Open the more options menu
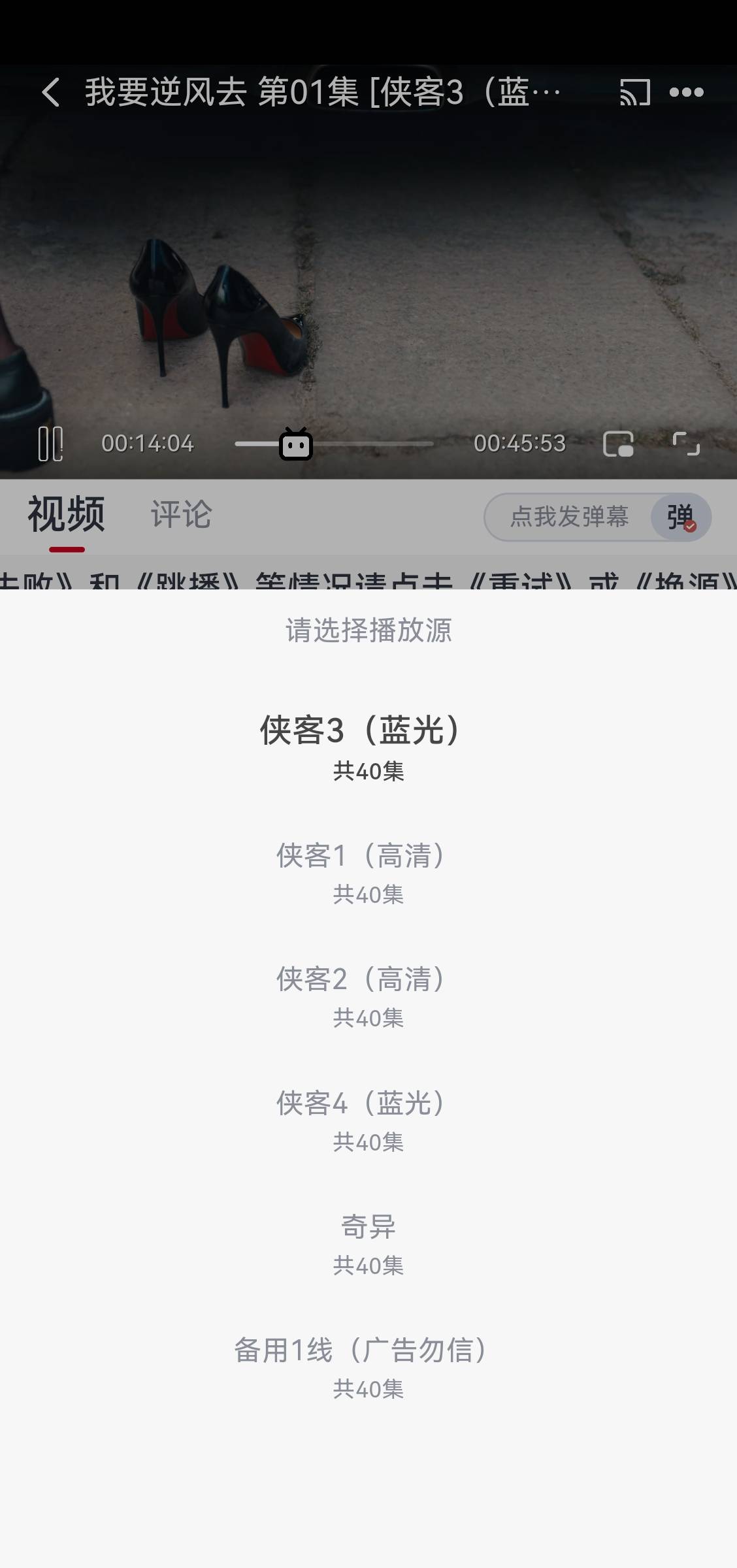This screenshot has width=737, height=1568. [x=687, y=92]
